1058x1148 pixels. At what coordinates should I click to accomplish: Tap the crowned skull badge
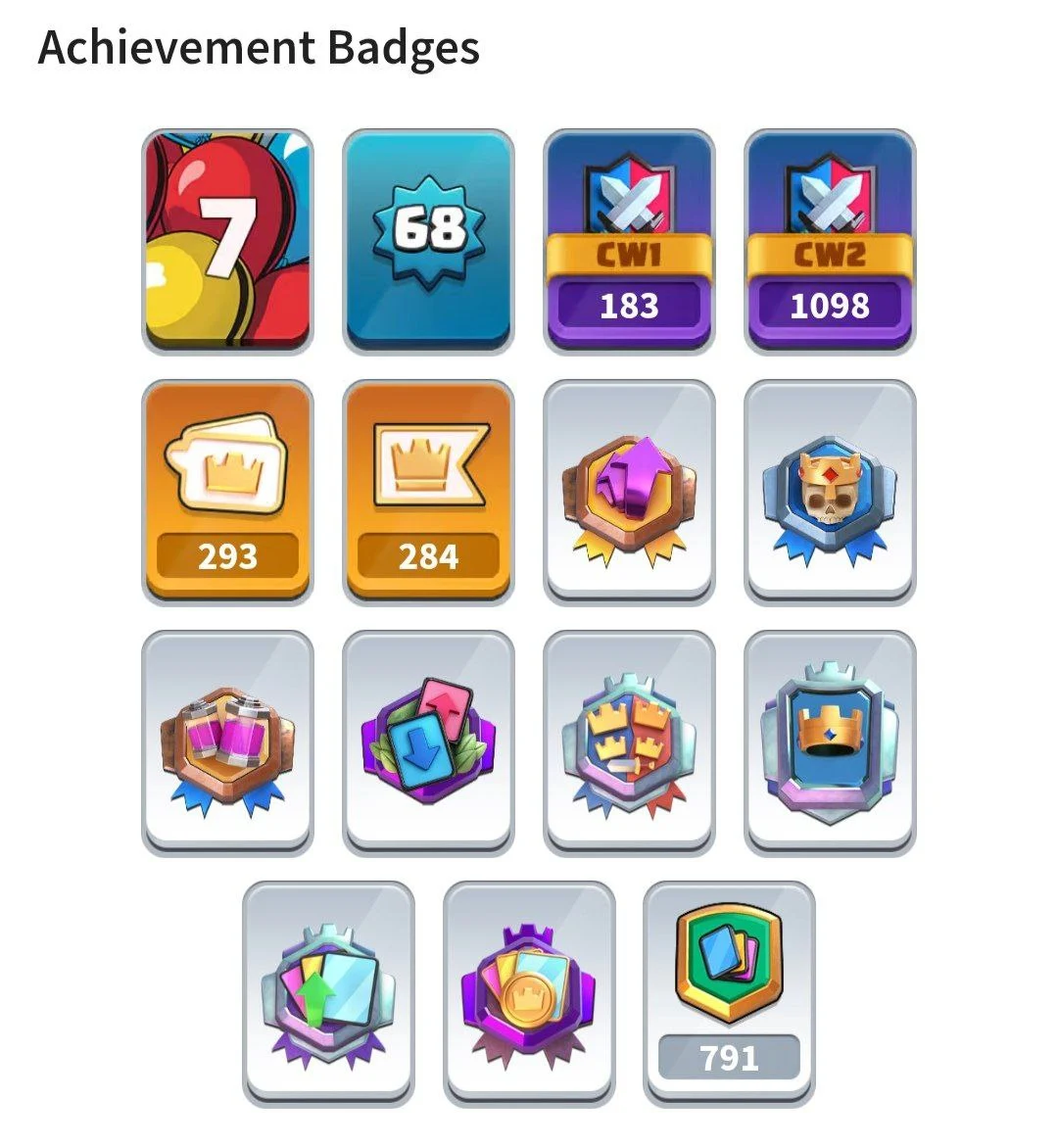(x=830, y=492)
